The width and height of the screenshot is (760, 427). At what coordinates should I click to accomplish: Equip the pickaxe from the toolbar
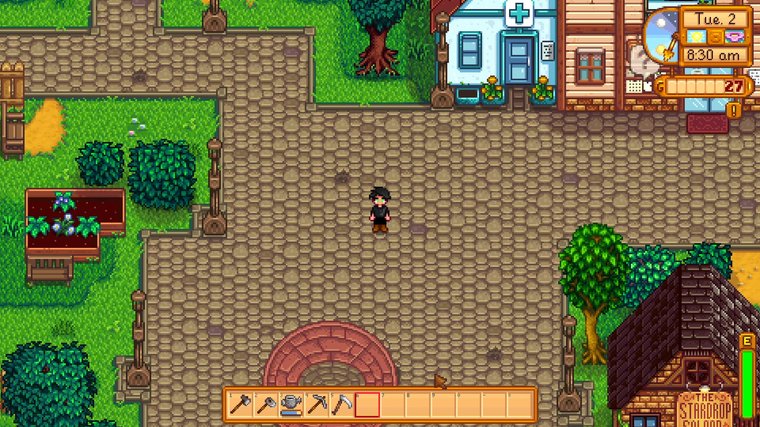coord(317,404)
